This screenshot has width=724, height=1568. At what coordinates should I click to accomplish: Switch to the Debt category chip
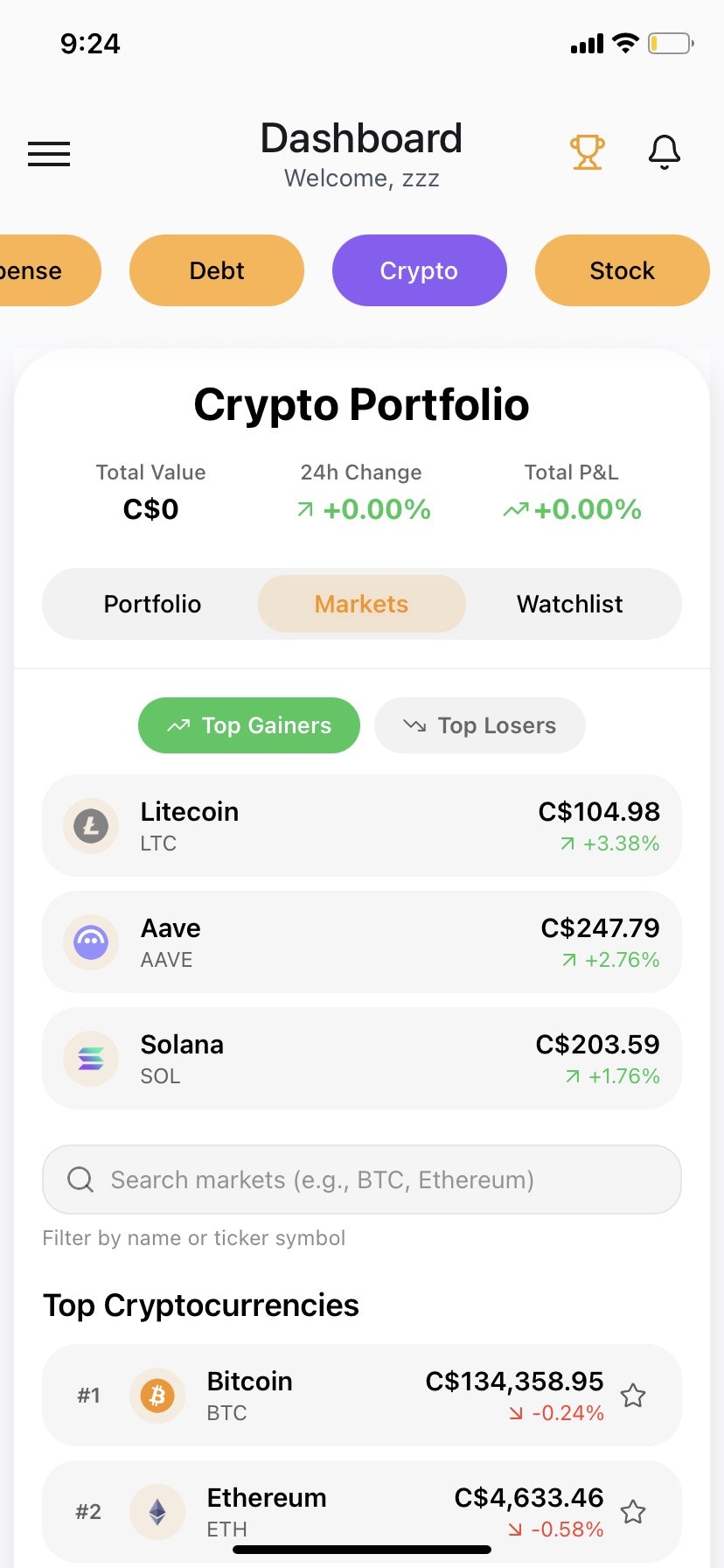click(217, 270)
